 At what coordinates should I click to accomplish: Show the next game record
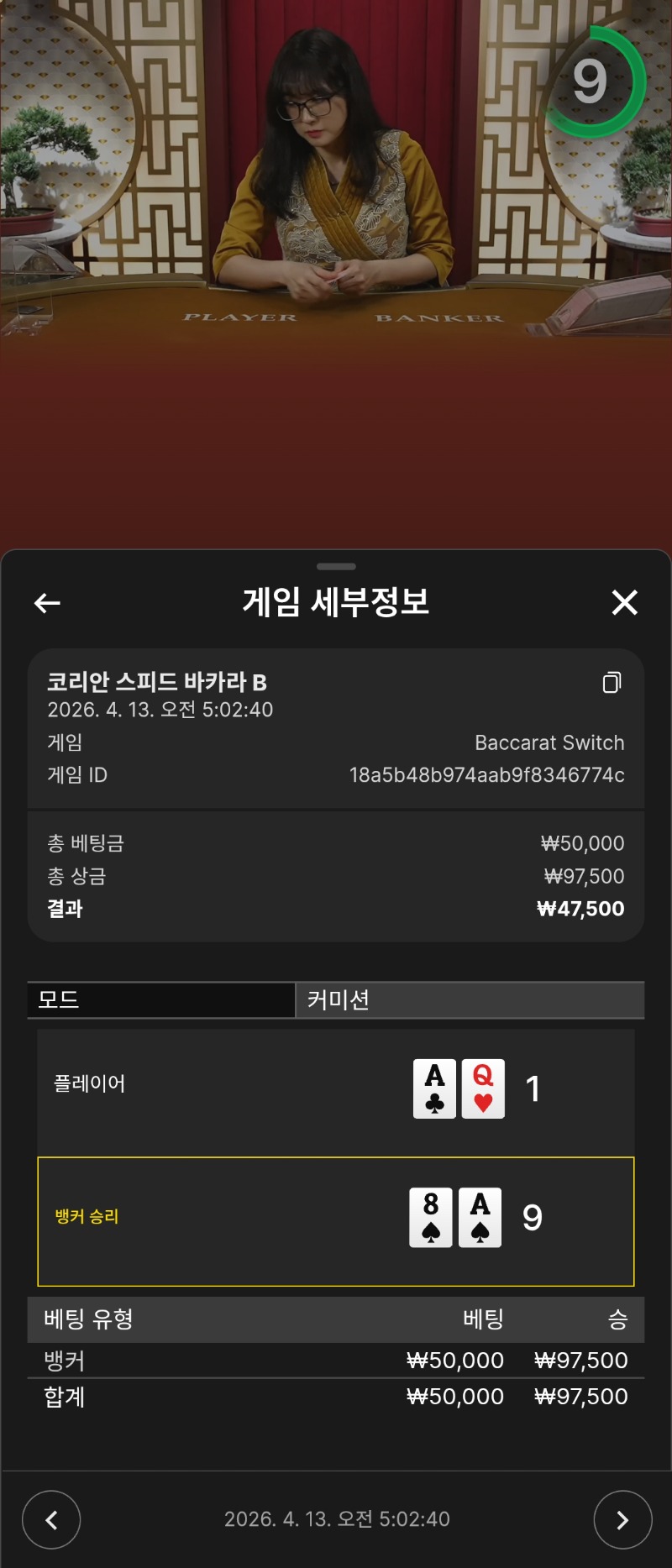(x=622, y=1519)
